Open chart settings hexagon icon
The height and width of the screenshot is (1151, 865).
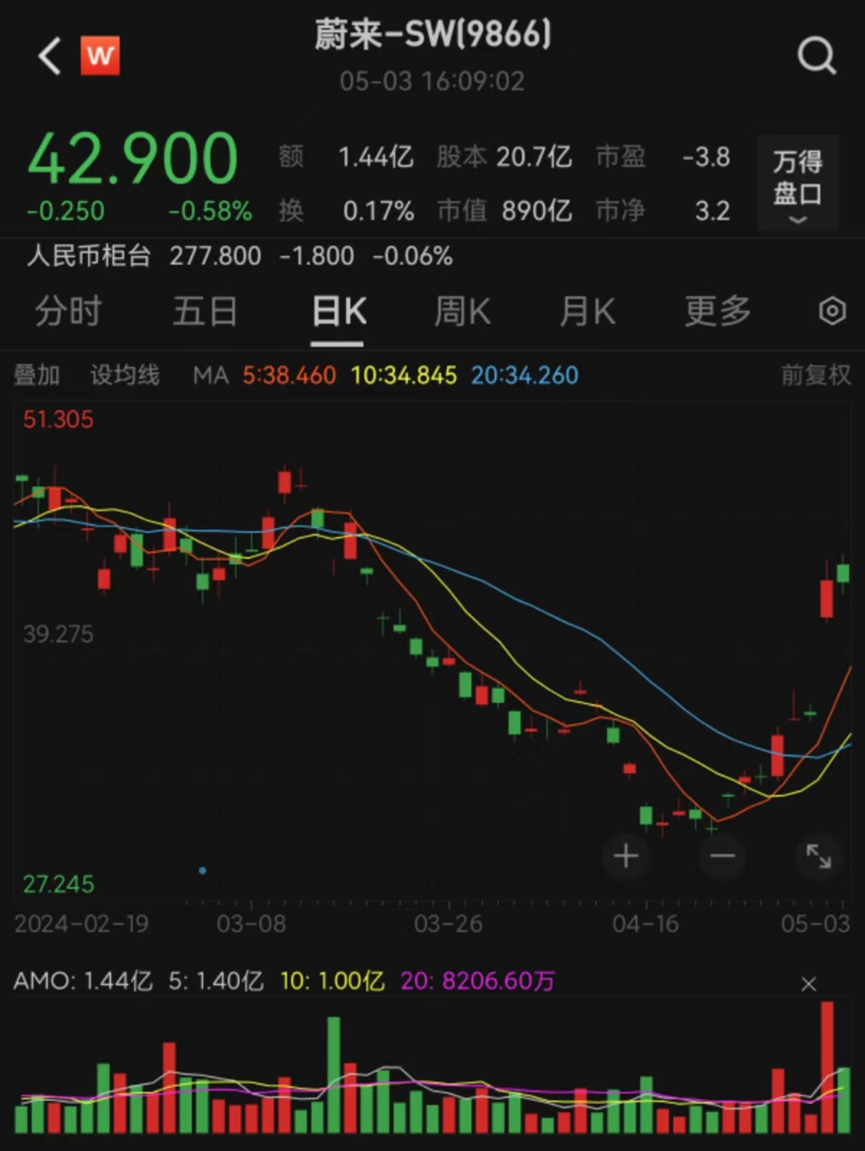click(832, 312)
